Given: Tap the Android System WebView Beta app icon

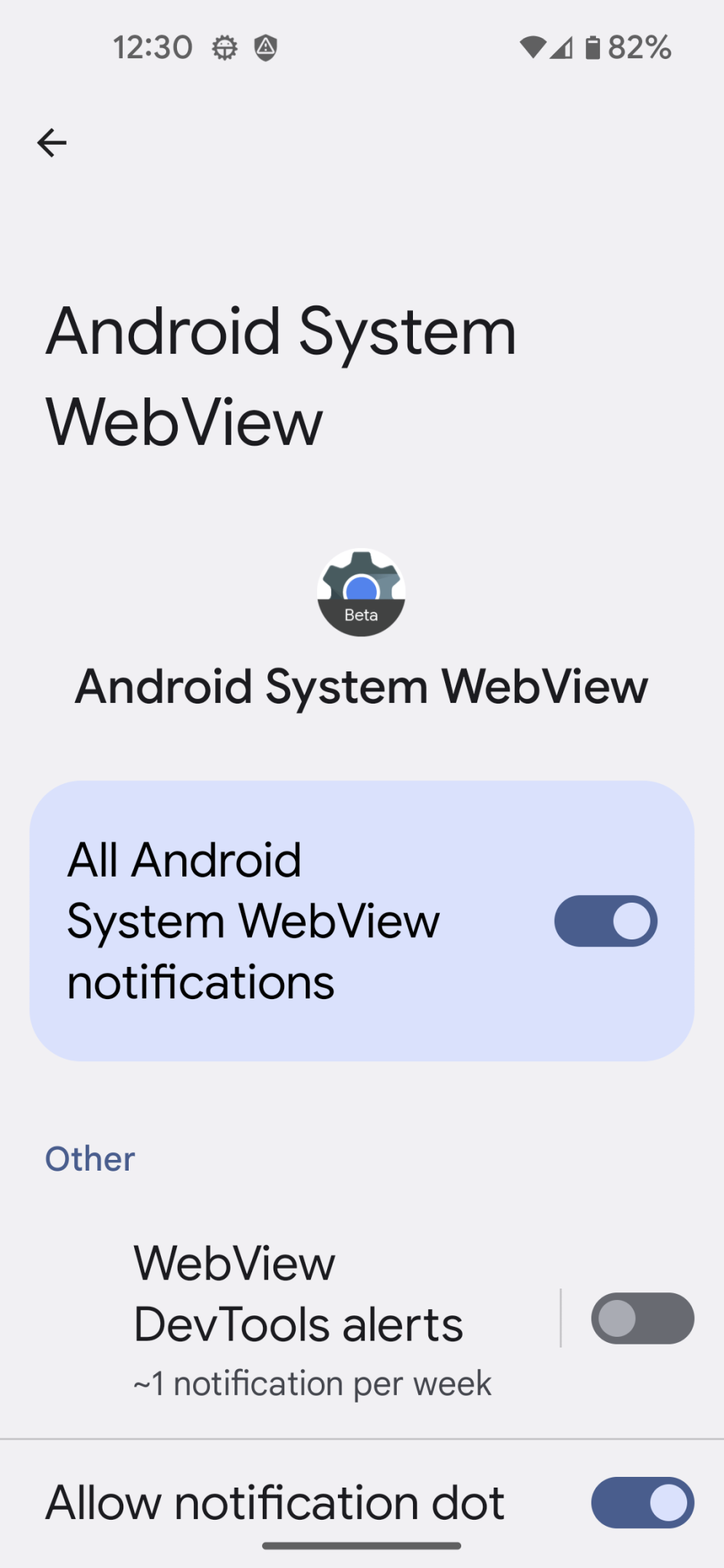Looking at the screenshot, I should [x=361, y=593].
